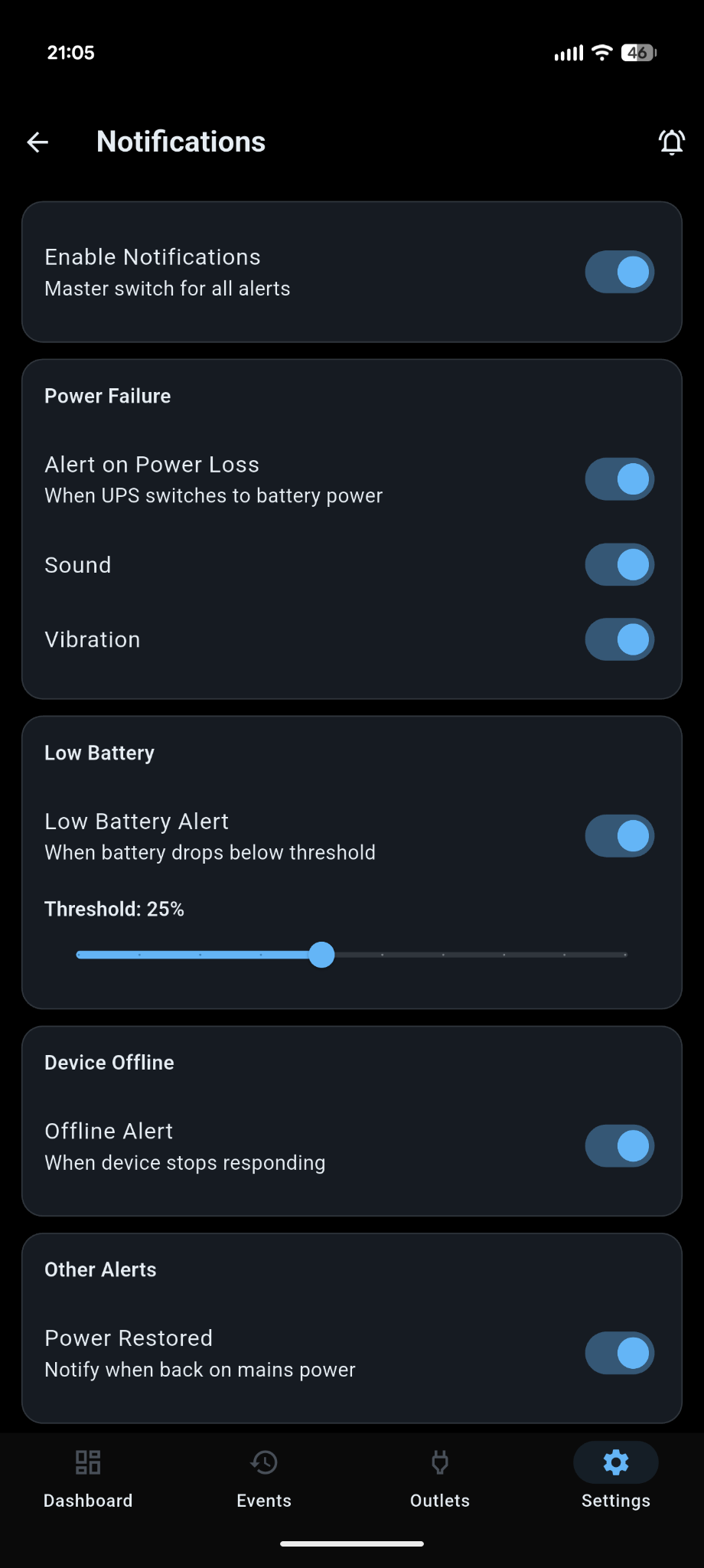
Task: Disable Vibration for power failure alerts
Action: tap(619, 639)
